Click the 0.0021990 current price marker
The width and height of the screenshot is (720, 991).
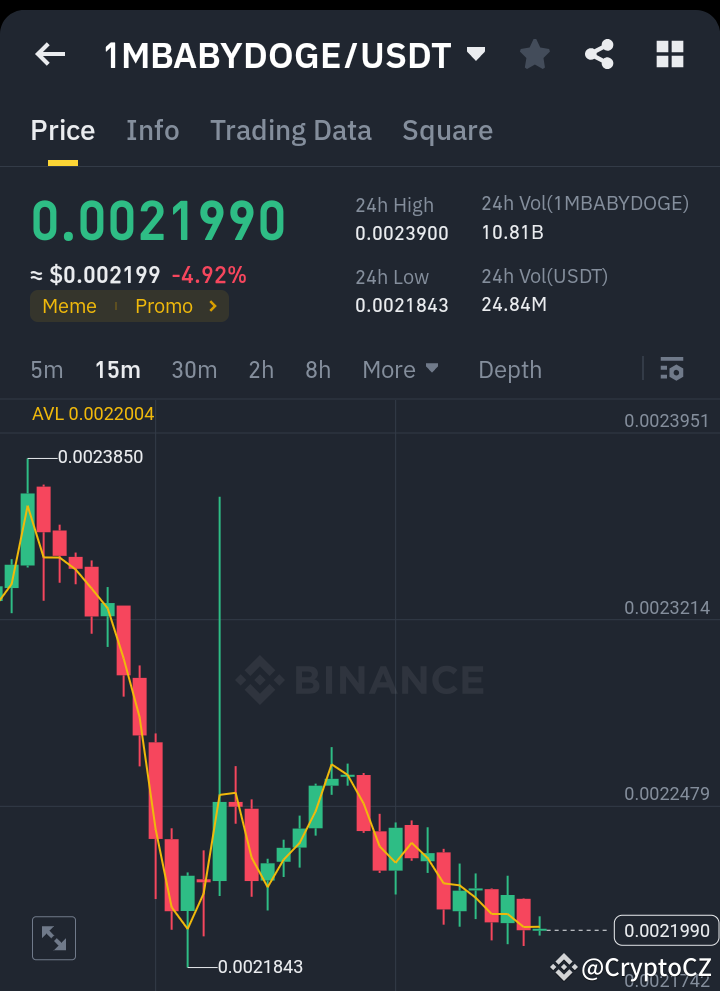[x=666, y=930]
